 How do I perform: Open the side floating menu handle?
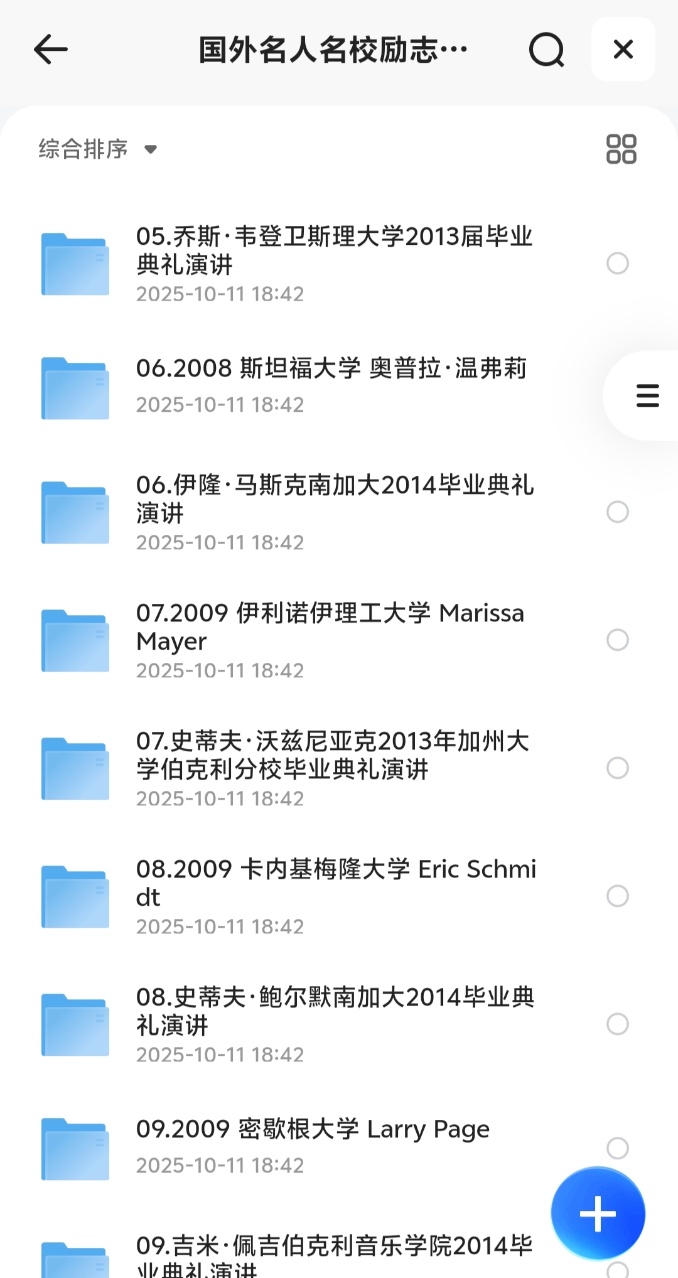coord(647,396)
